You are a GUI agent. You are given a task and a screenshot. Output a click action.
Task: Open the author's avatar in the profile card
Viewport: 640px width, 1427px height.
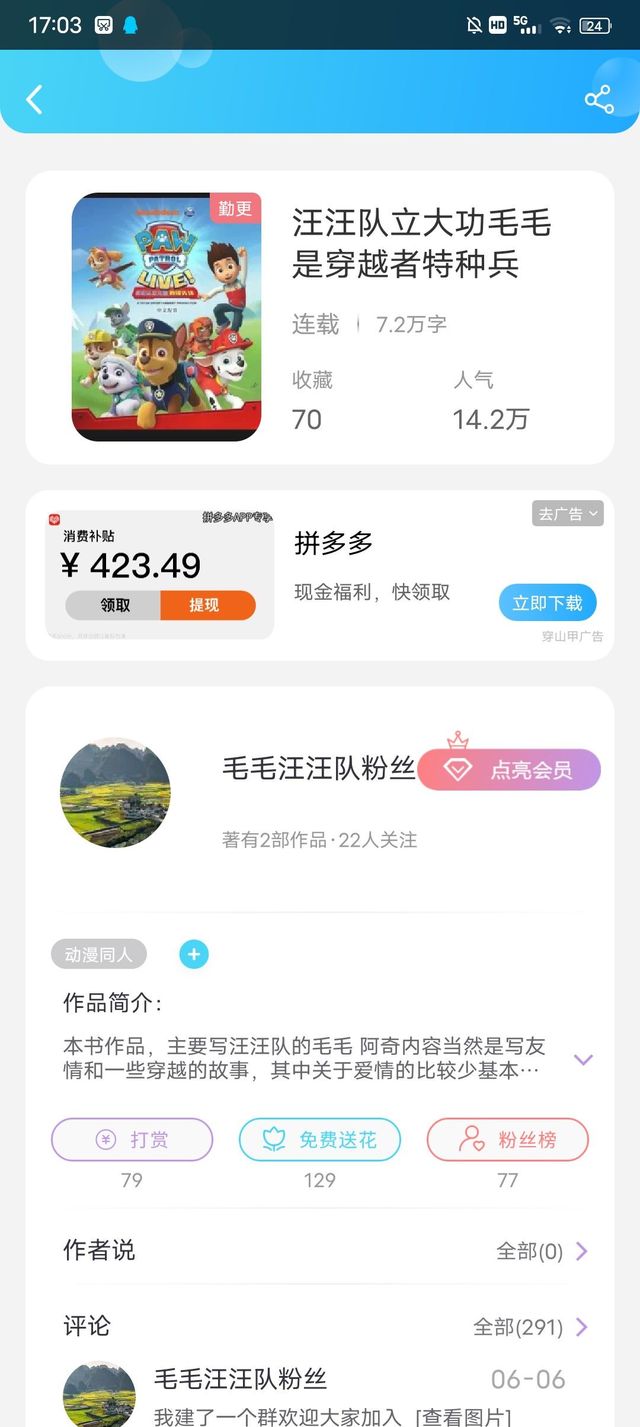115,793
